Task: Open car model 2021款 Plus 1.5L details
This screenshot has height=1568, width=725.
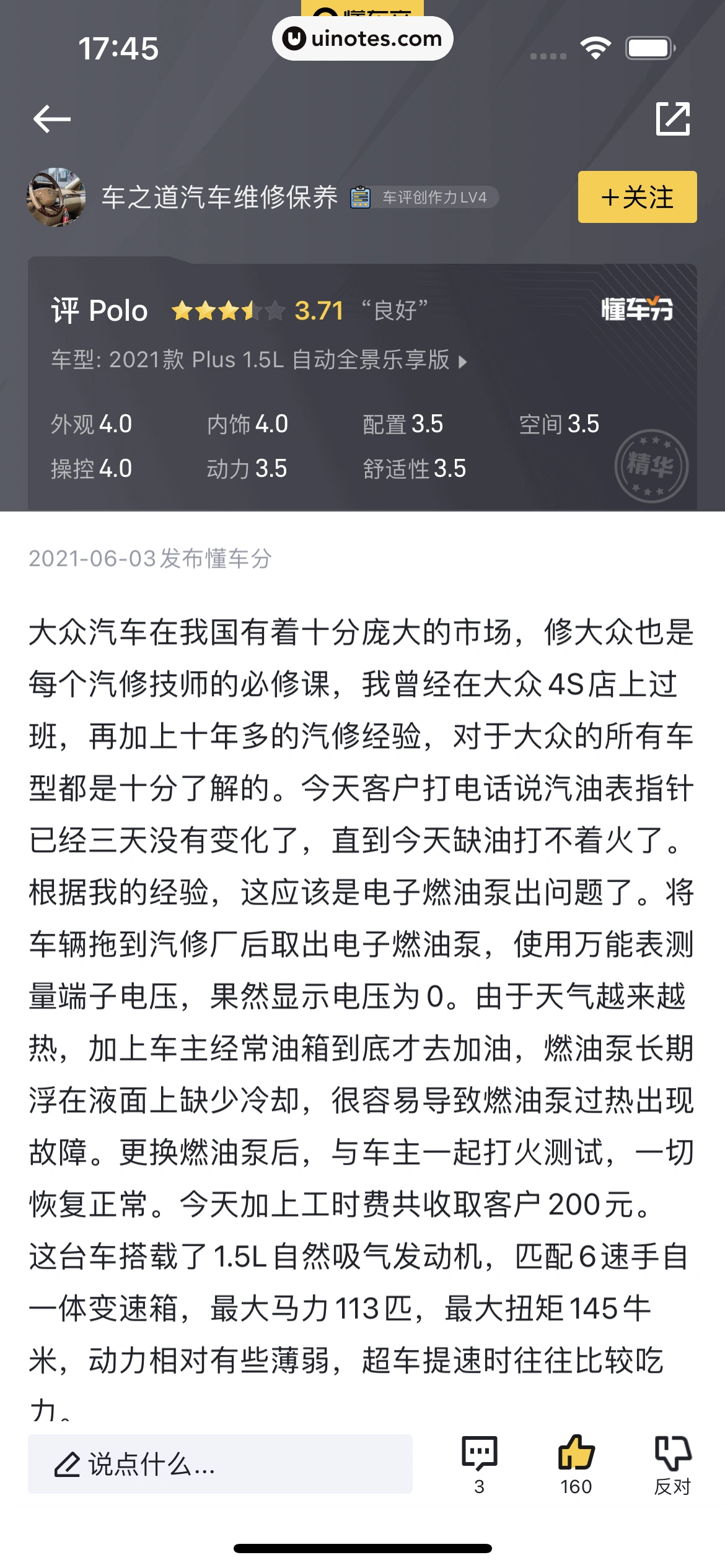Action: (259, 360)
